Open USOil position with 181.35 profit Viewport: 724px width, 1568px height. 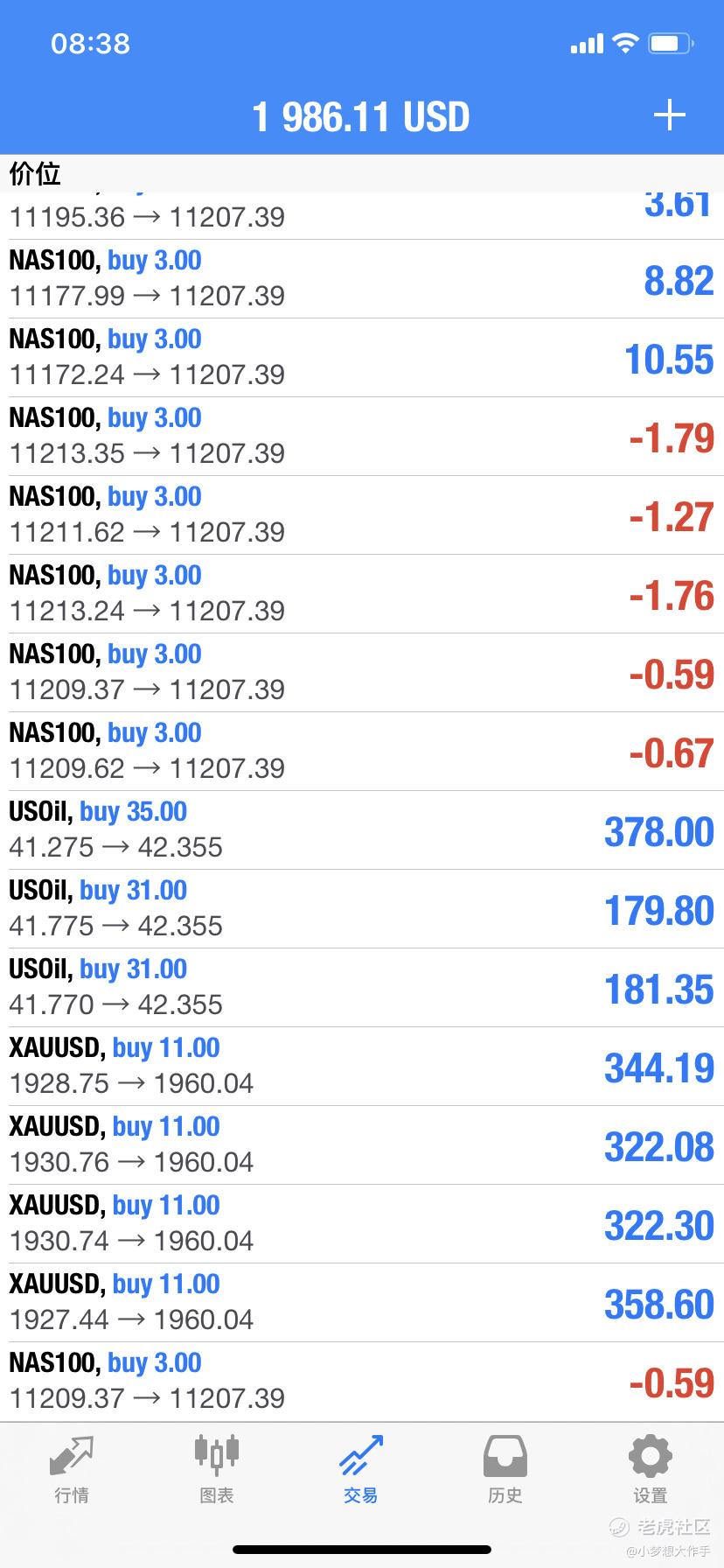[x=362, y=988]
